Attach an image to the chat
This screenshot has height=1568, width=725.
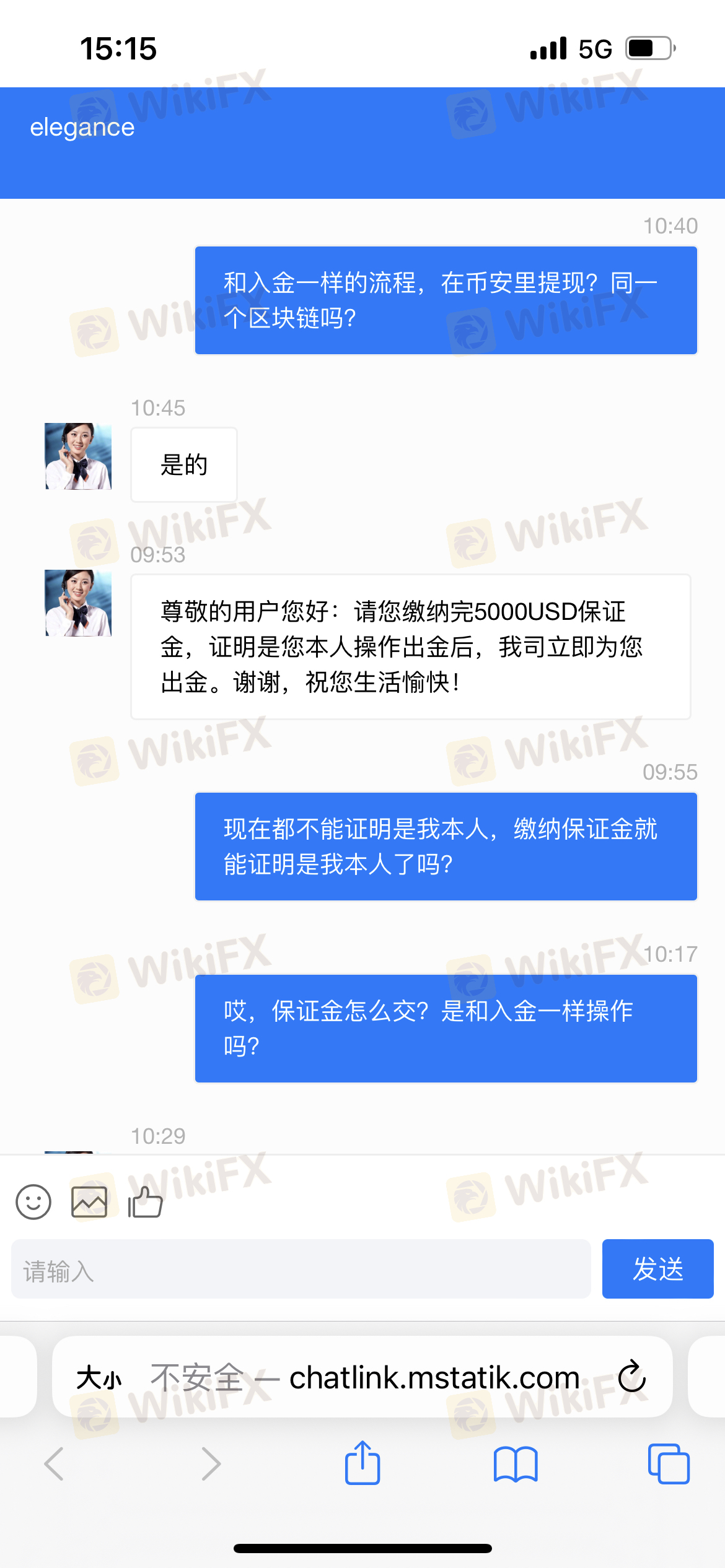click(x=89, y=1202)
